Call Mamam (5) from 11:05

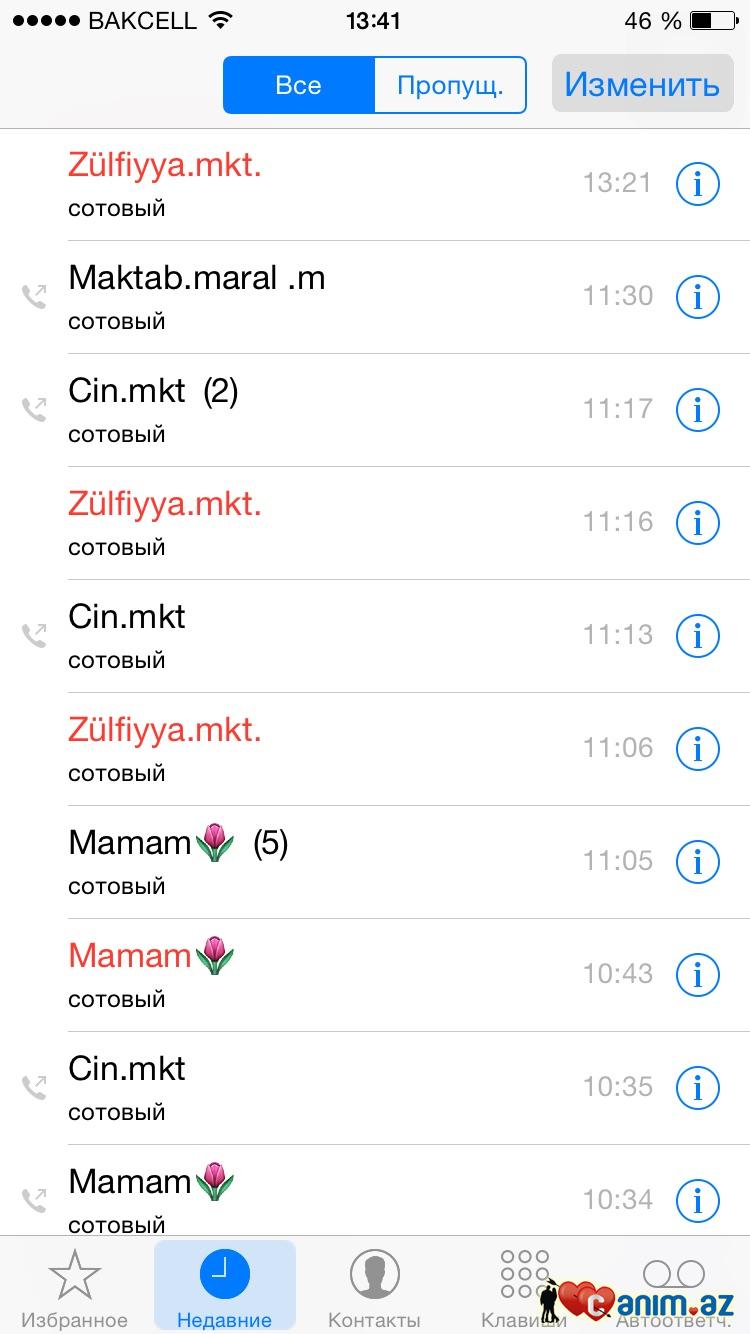tap(300, 861)
